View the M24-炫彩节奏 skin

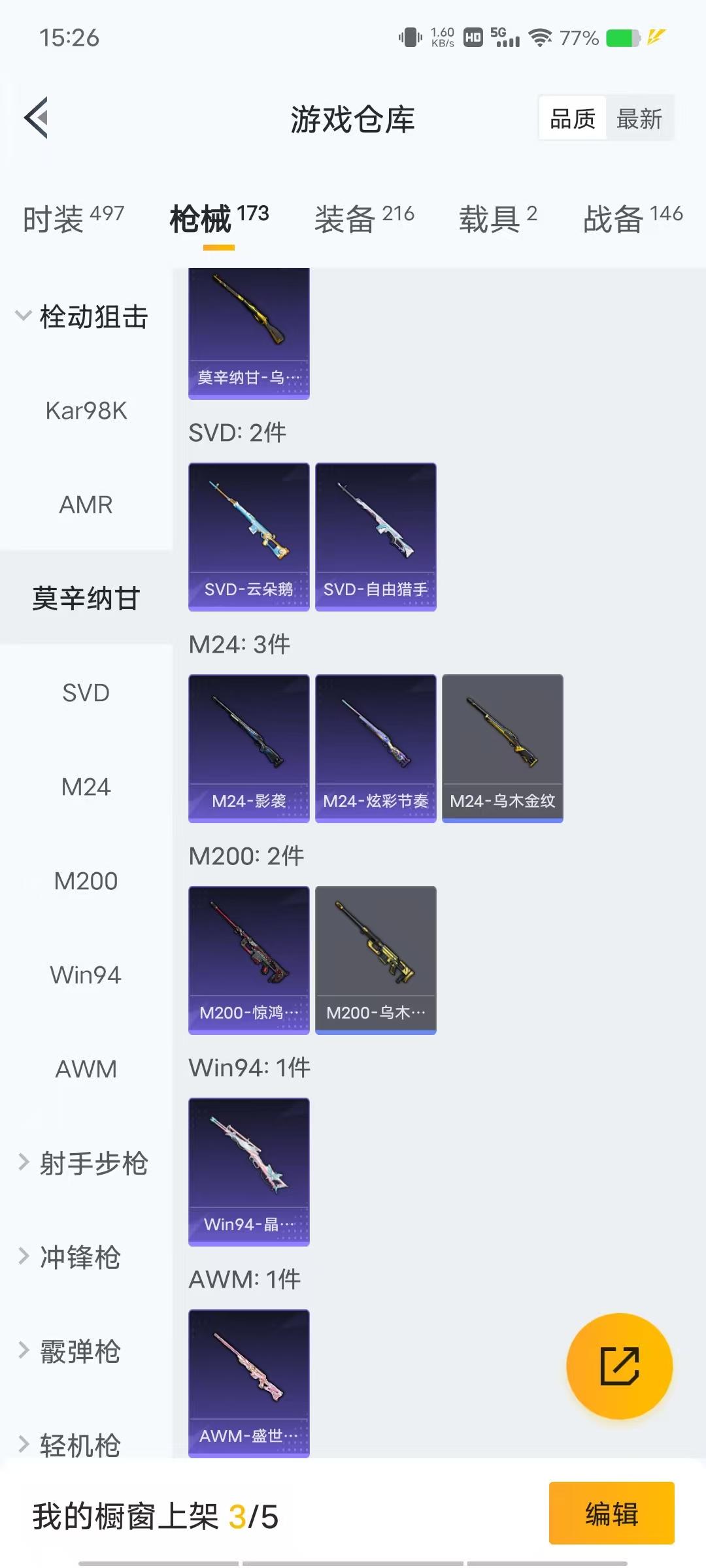pos(375,748)
